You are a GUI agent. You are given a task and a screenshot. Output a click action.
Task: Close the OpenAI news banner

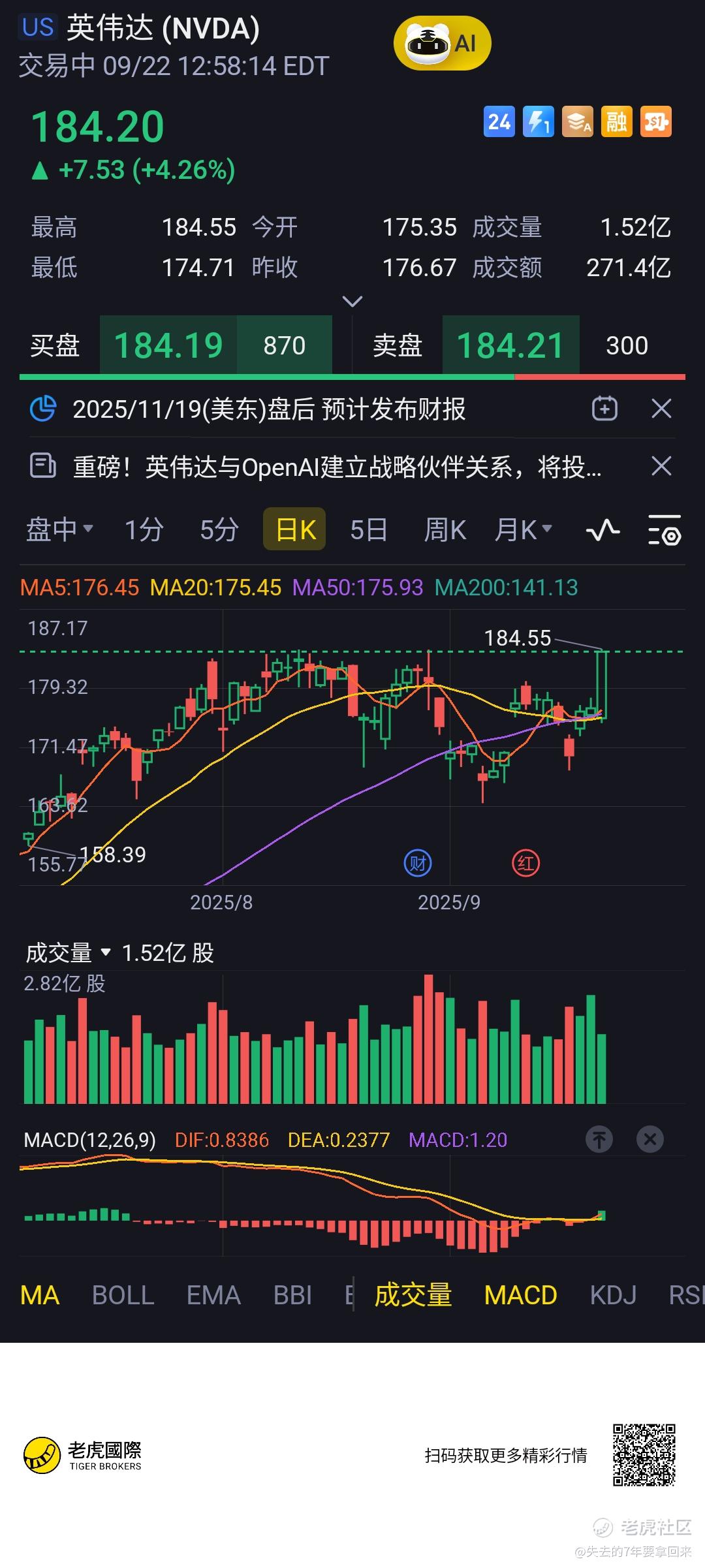[662, 467]
